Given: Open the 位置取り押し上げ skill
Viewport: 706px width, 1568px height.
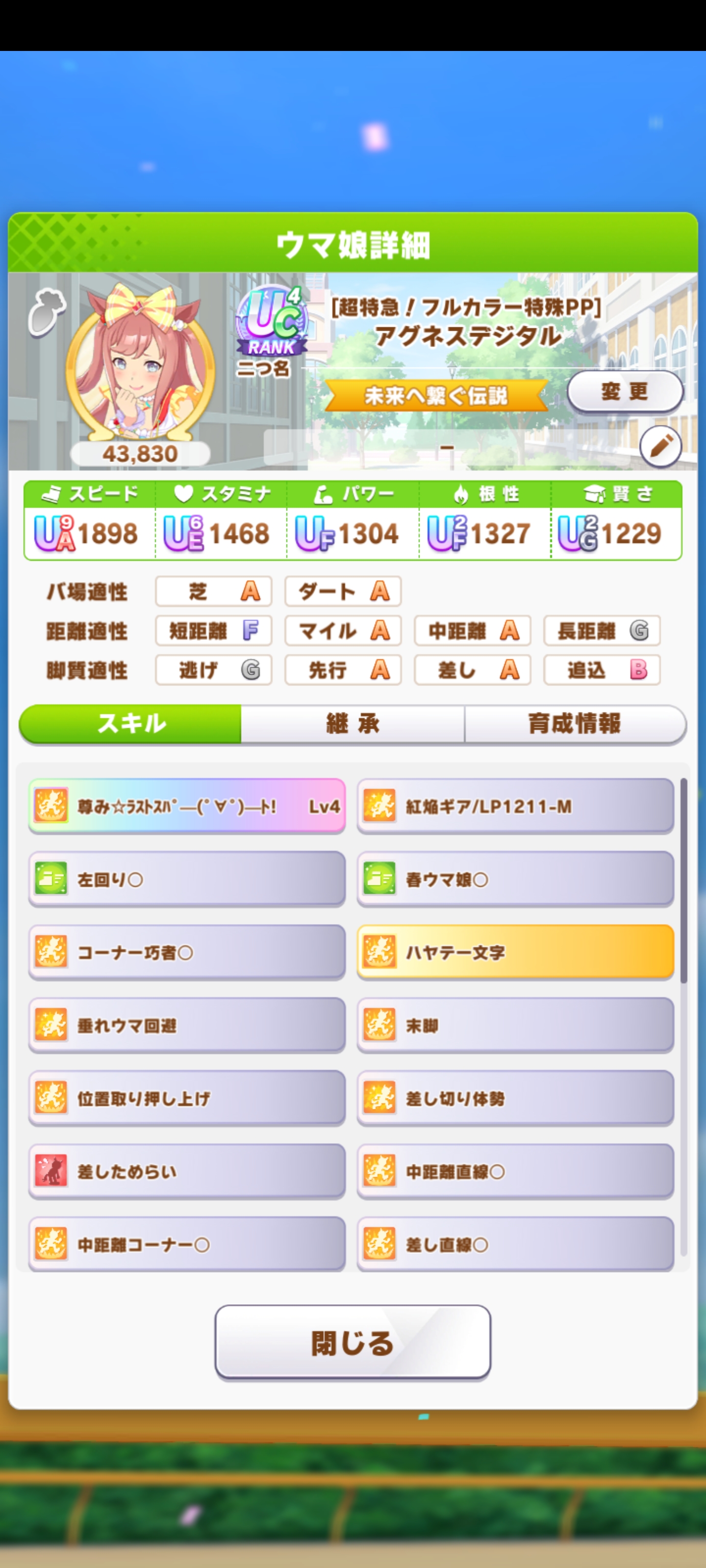Looking at the screenshot, I should (186, 1099).
